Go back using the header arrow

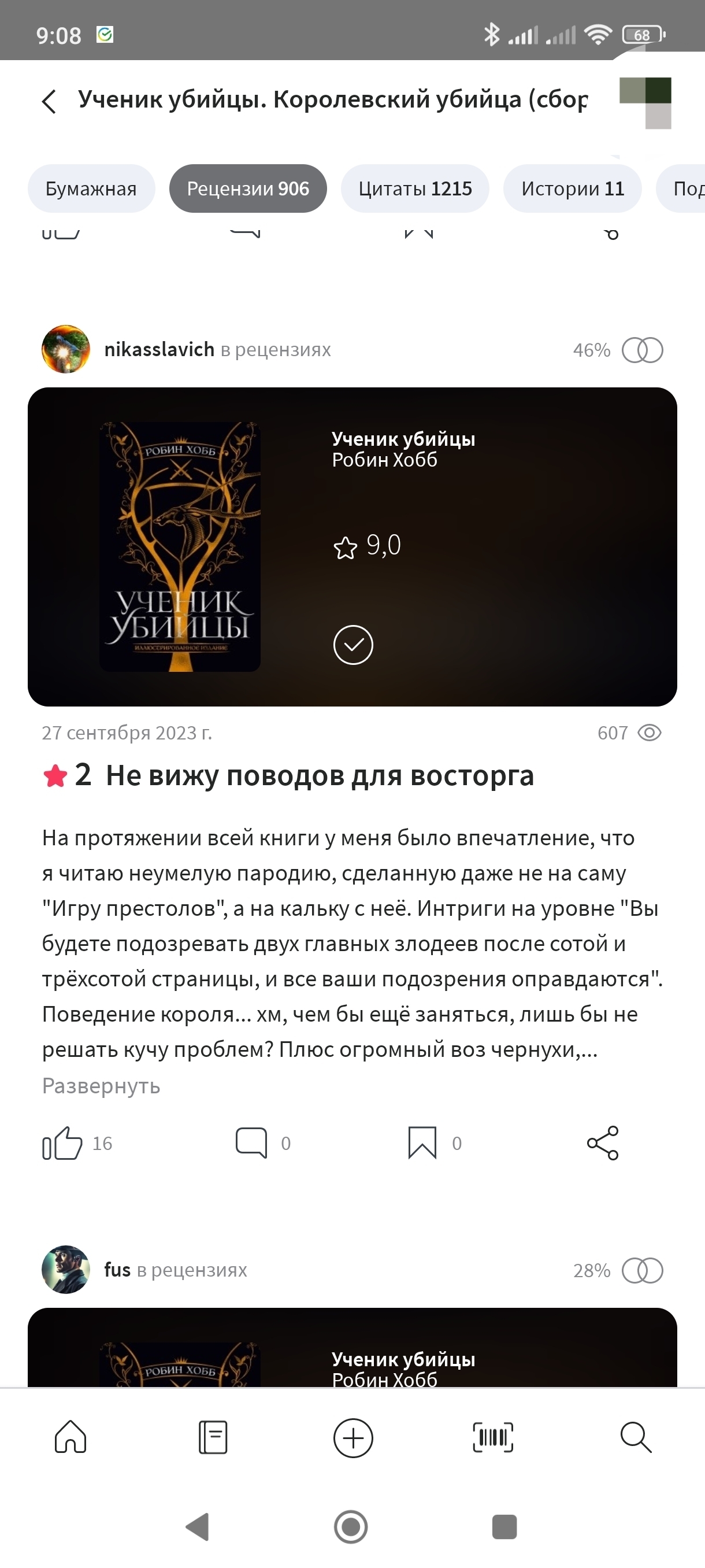pos(49,101)
